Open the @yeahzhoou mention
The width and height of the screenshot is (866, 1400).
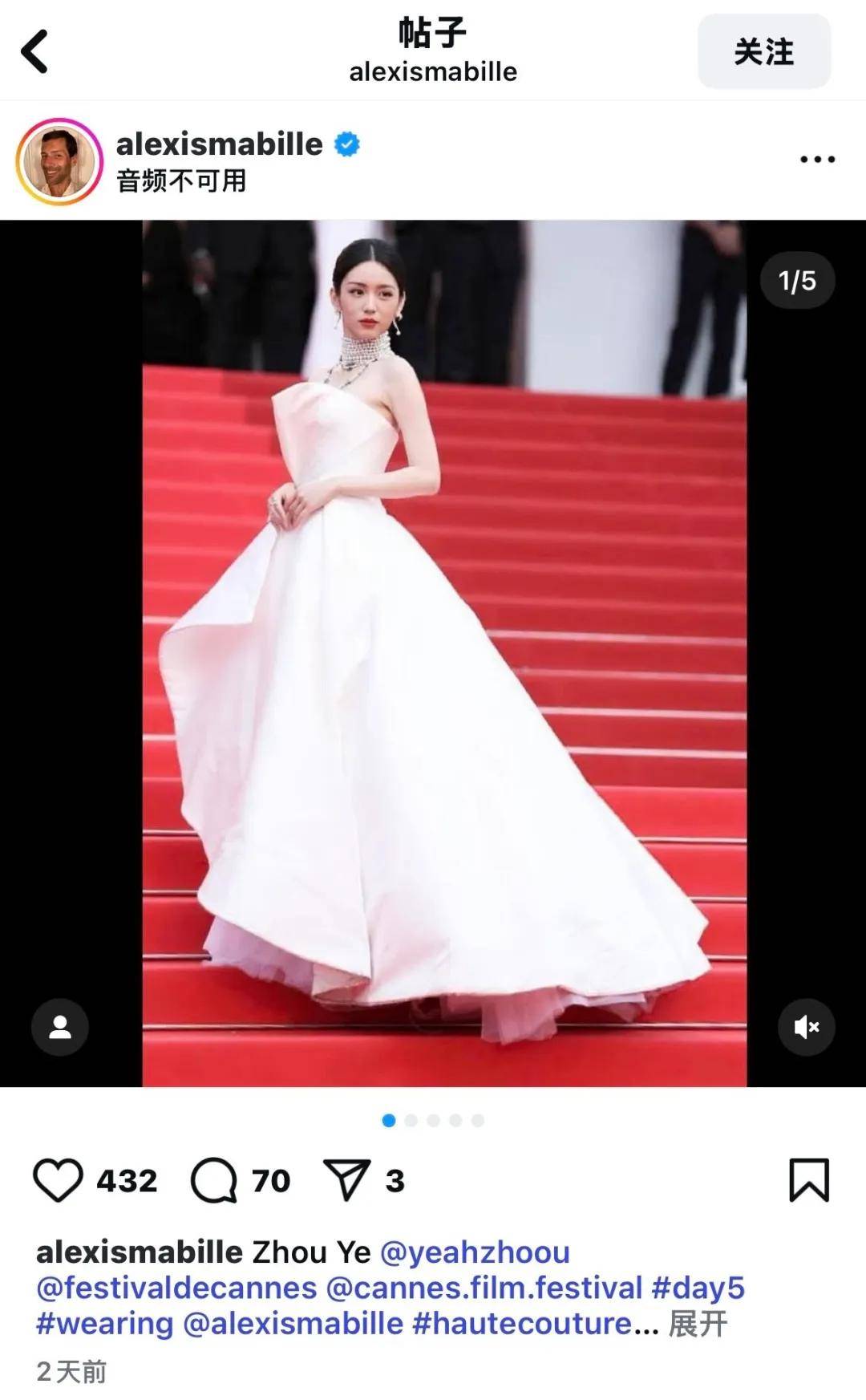coord(475,1252)
